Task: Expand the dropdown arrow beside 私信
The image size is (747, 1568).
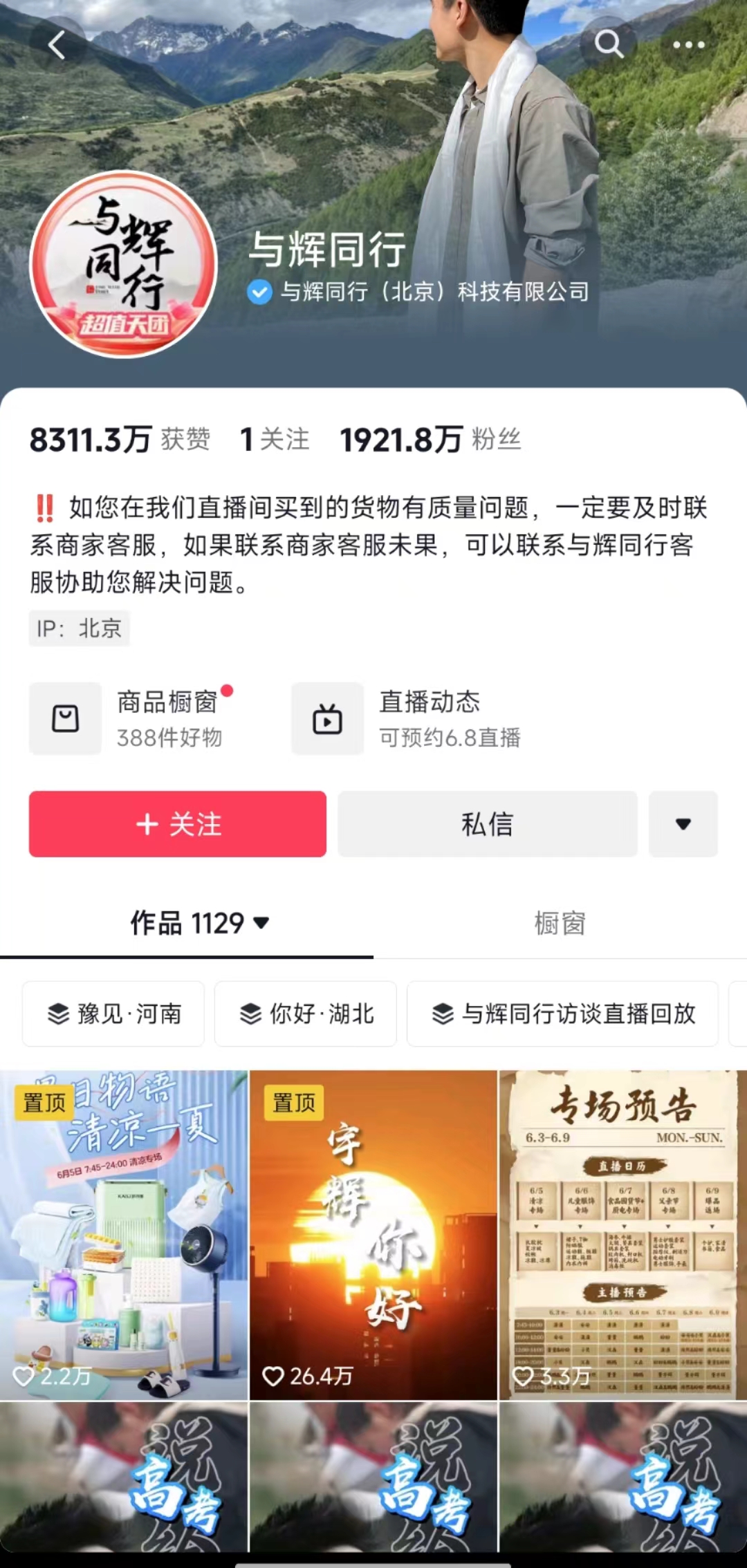Action: (x=683, y=824)
